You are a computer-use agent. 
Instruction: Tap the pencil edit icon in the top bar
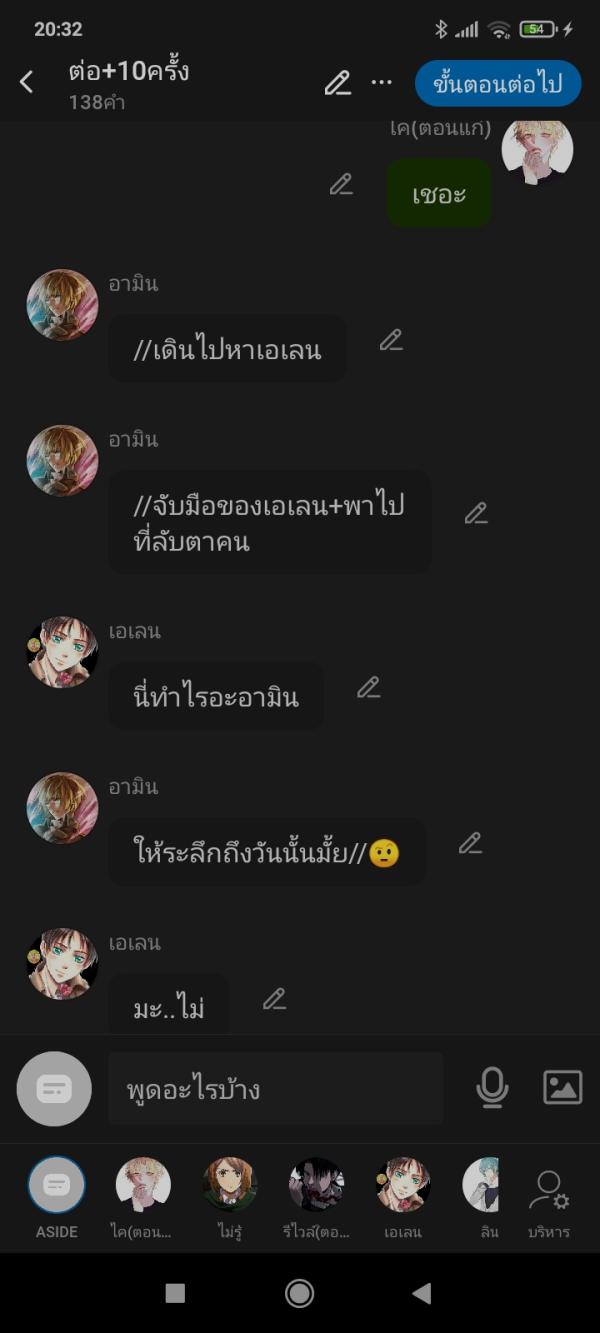coord(338,83)
